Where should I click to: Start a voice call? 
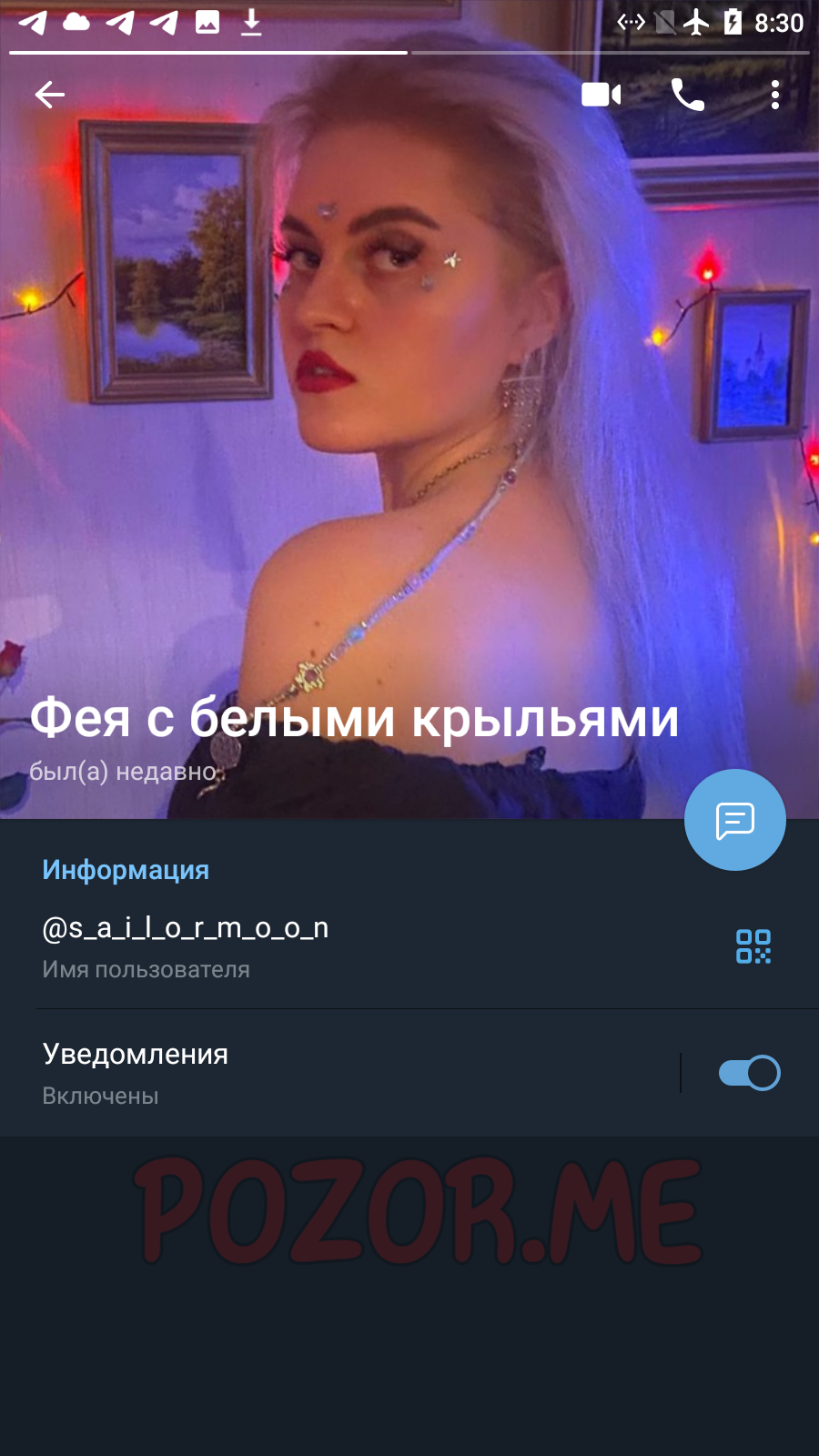coord(688,95)
